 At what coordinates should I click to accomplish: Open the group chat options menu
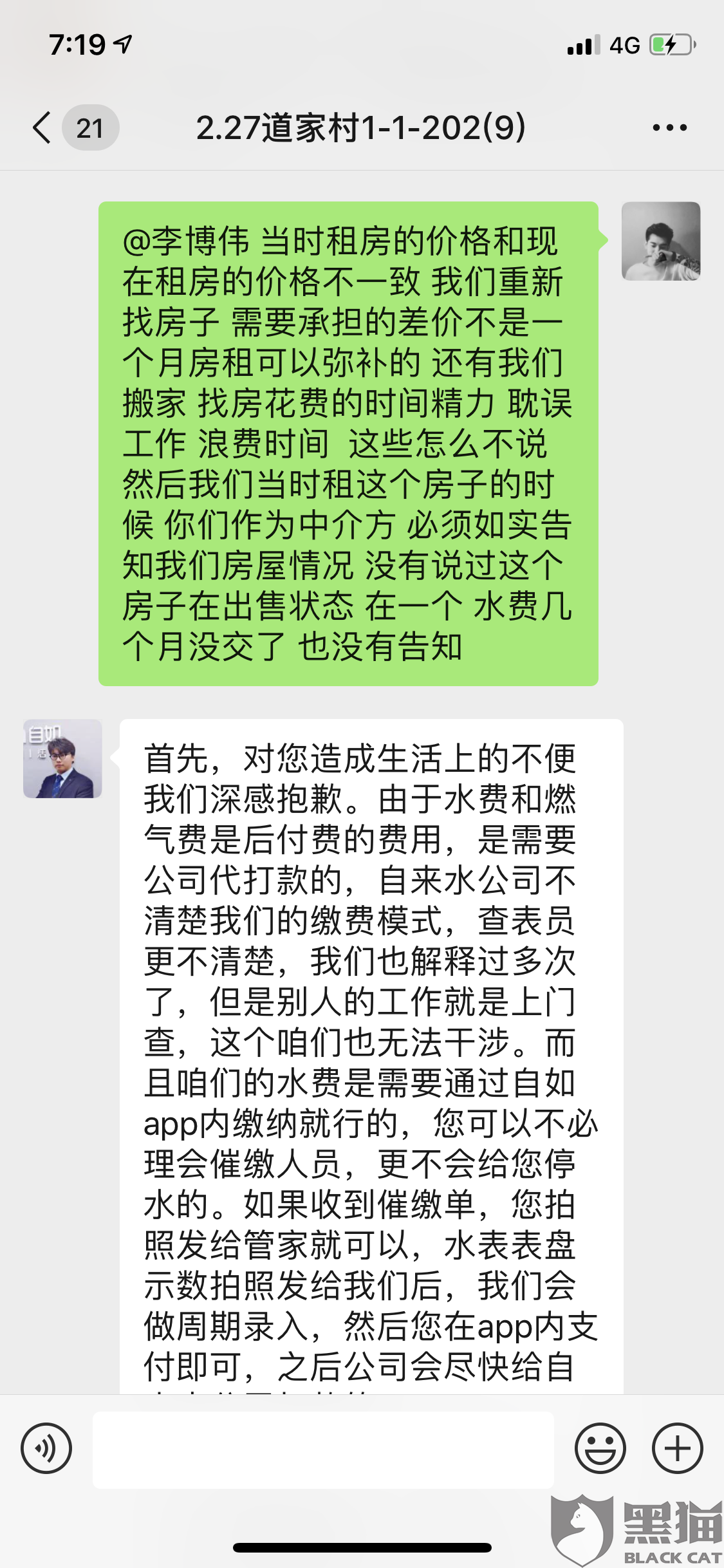point(669,127)
